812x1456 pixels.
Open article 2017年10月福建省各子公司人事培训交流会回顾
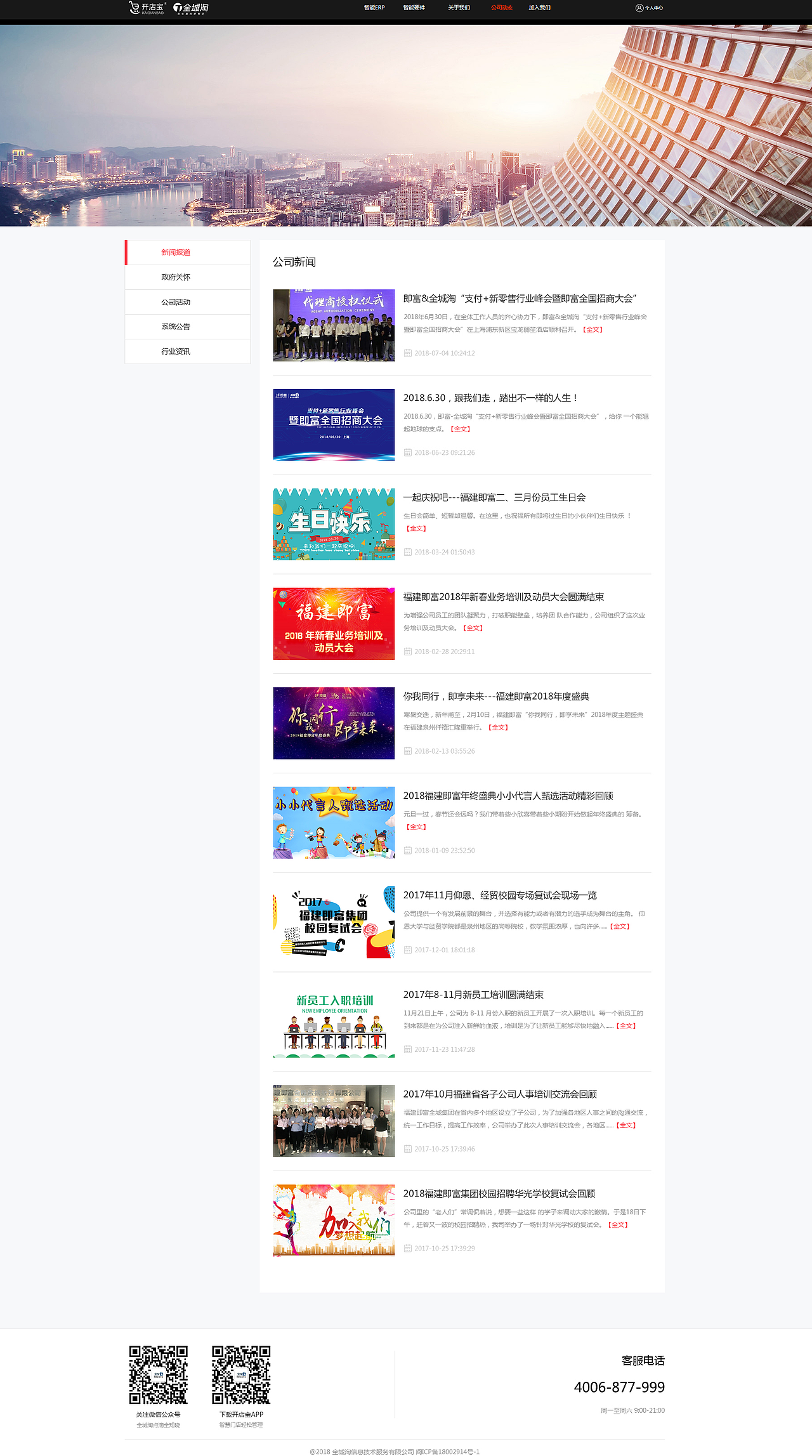click(500, 1094)
